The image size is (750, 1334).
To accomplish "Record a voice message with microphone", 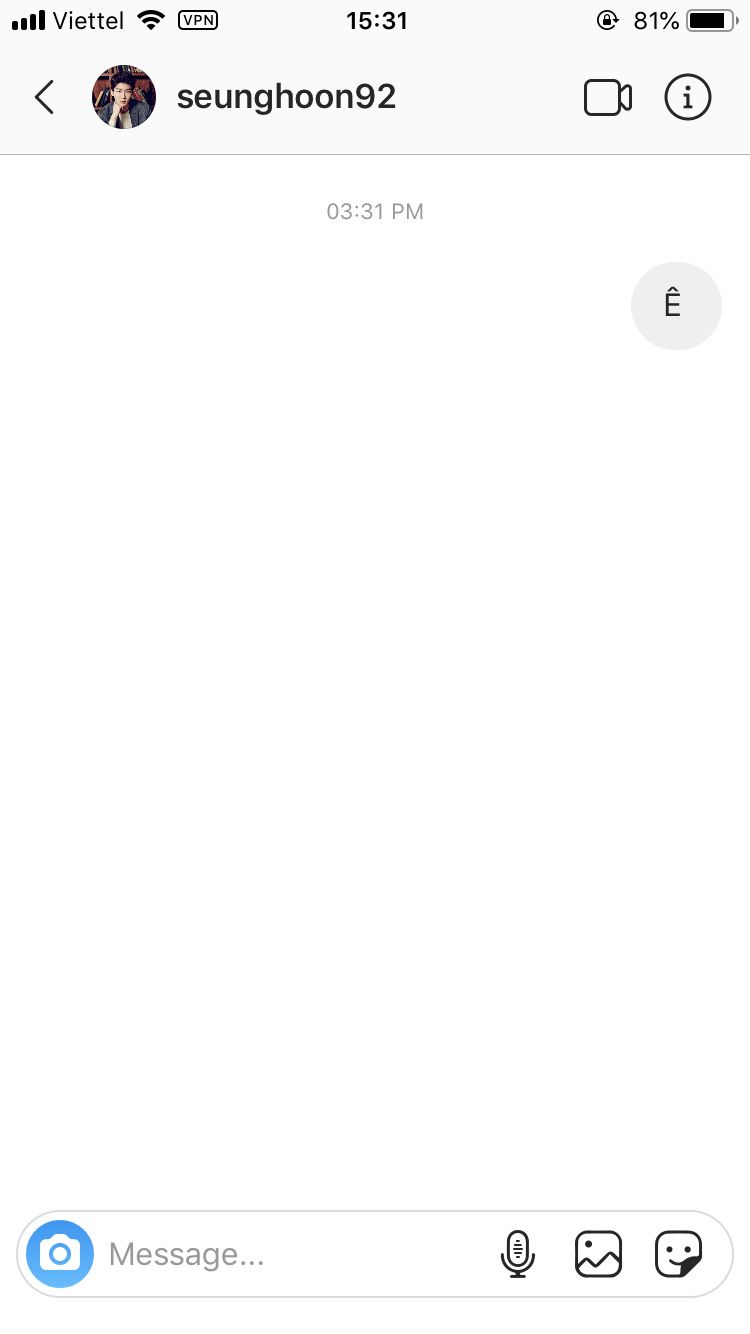I will (517, 1254).
